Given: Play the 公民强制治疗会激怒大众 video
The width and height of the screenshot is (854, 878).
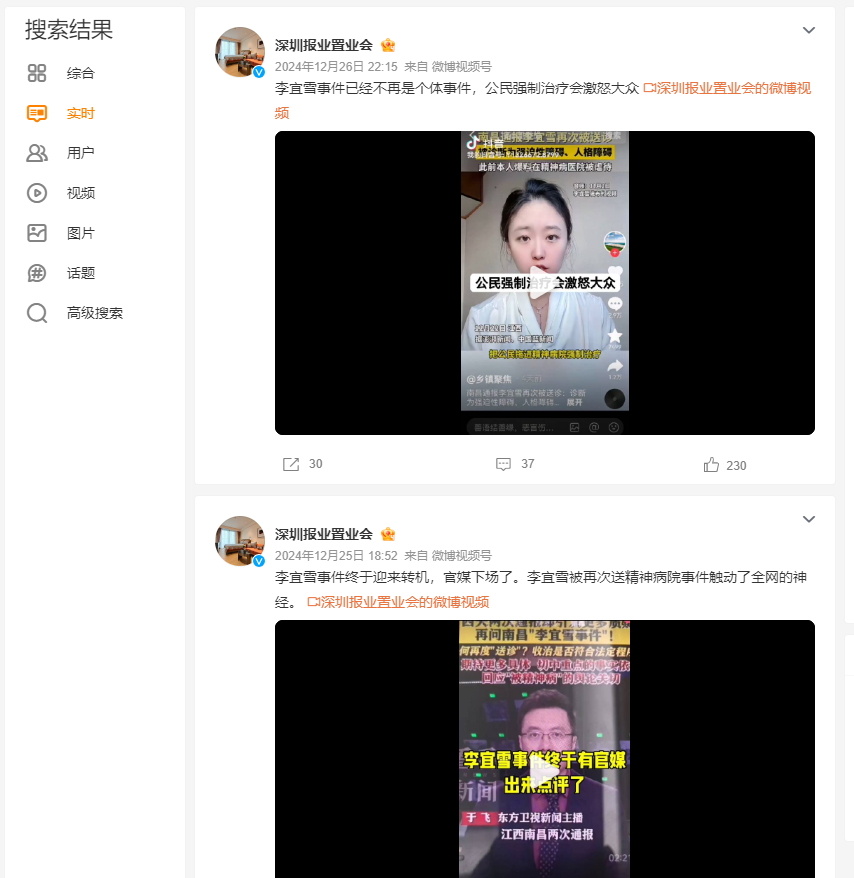Looking at the screenshot, I should [x=544, y=282].
